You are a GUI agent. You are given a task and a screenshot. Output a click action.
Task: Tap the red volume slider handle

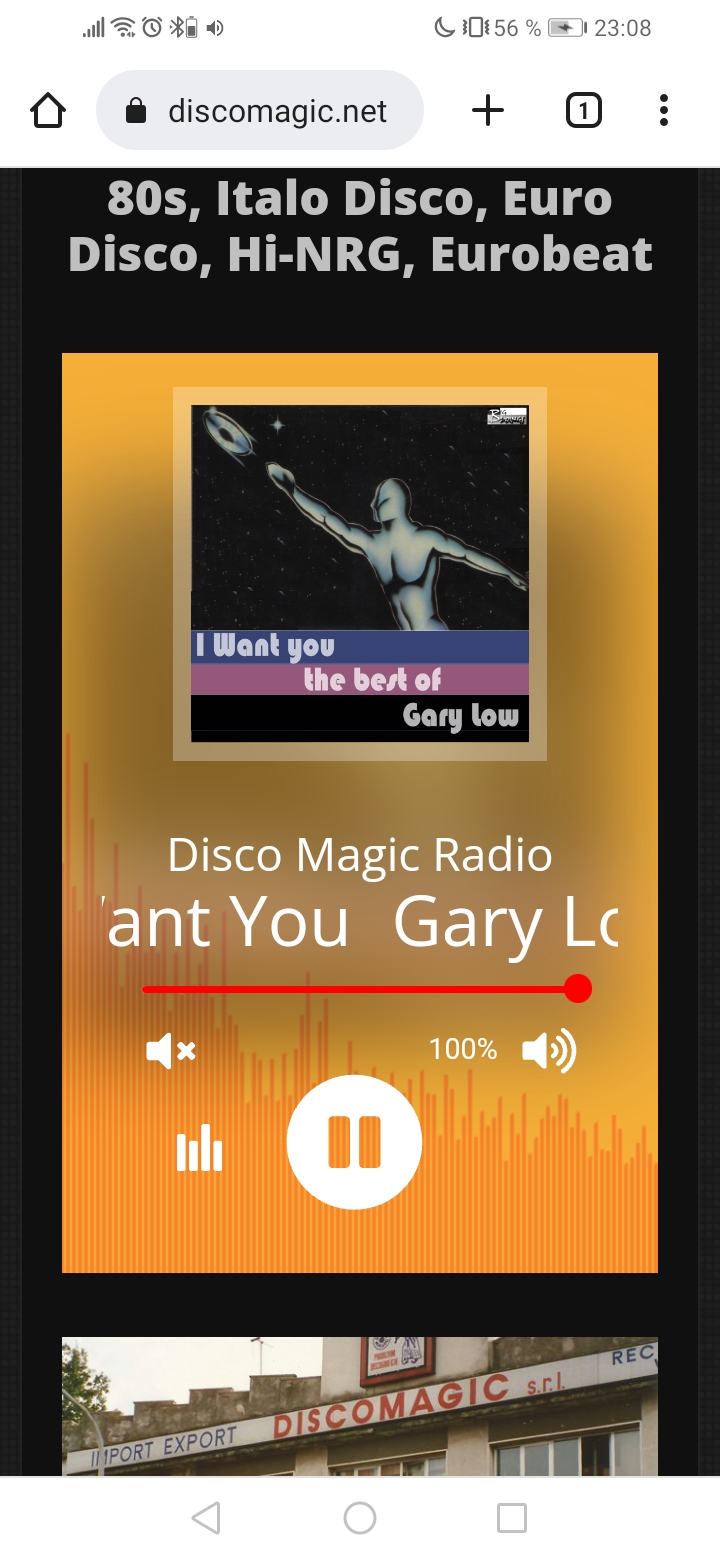coord(577,989)
